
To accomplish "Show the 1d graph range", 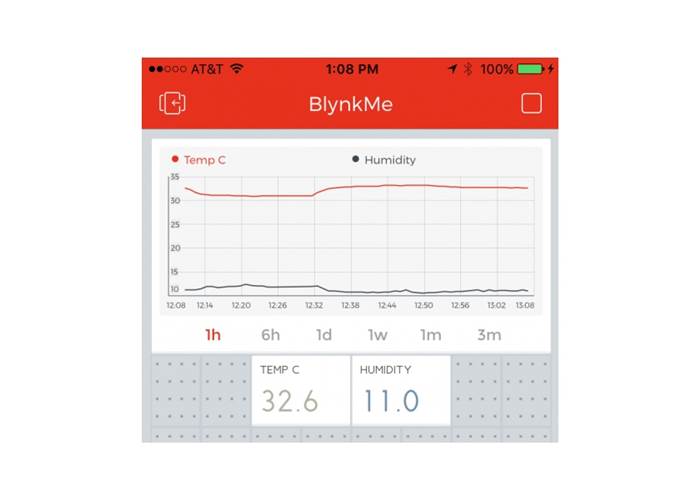I will pyautogui.click(x=324, y=335).
